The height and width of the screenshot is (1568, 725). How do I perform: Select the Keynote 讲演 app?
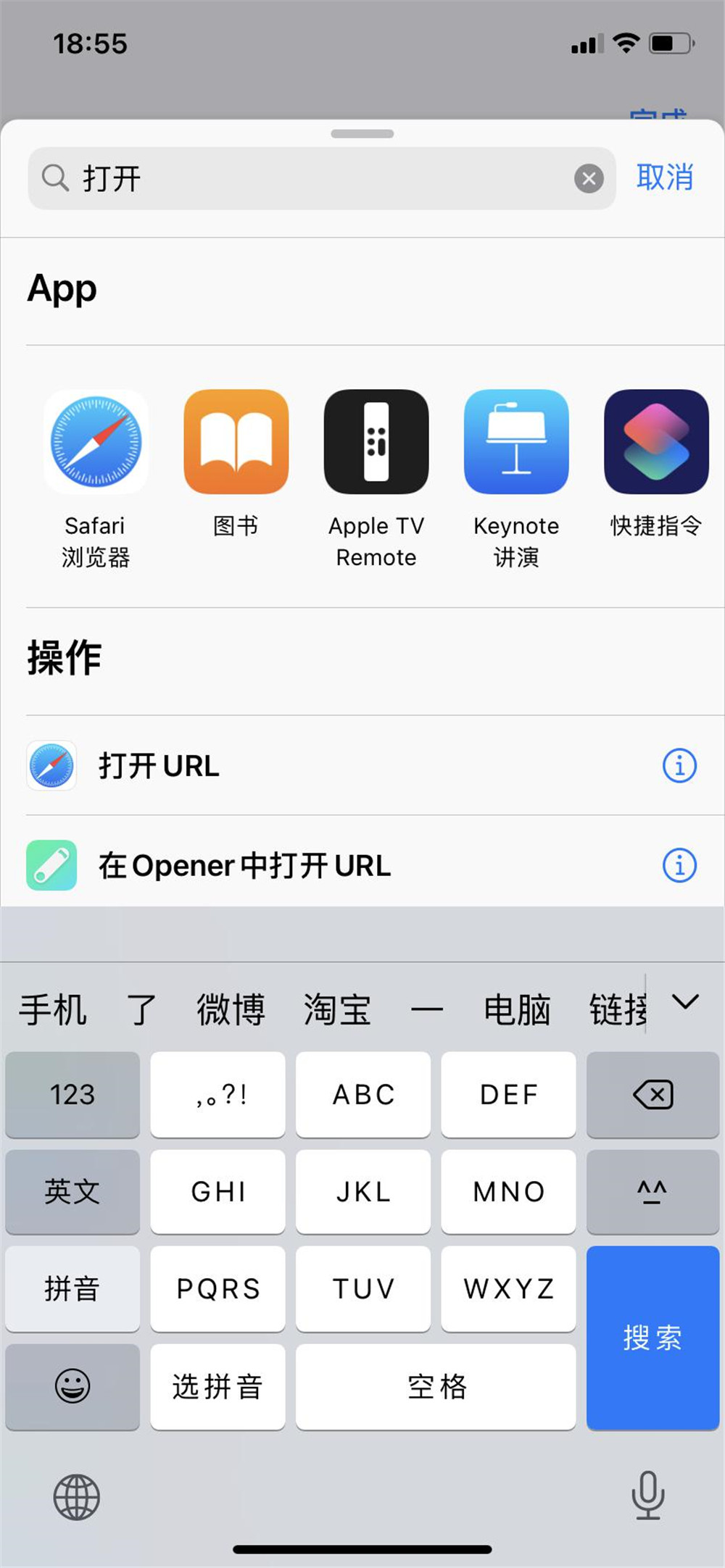[x=516, y=443]
